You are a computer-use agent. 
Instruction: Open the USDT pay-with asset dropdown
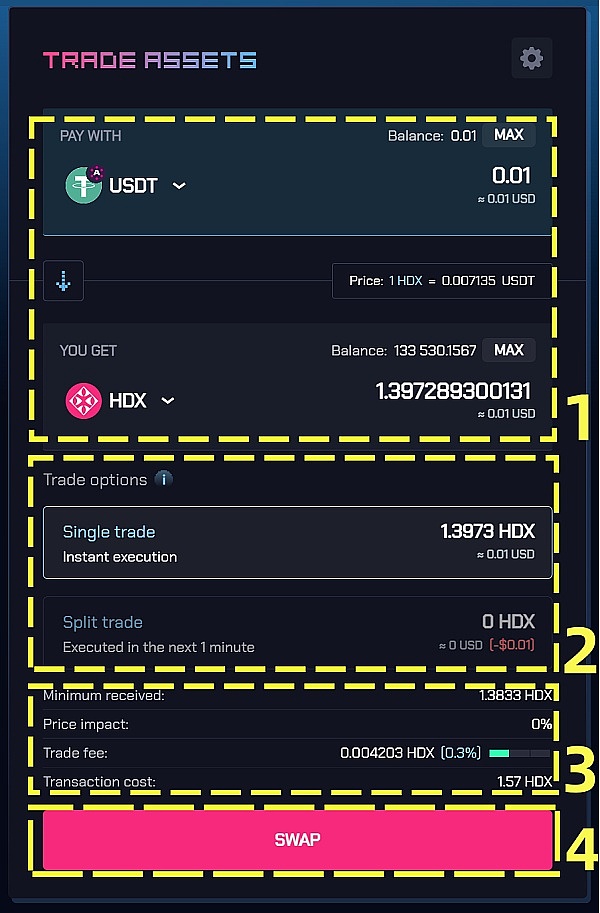click(x=126, y=186)
